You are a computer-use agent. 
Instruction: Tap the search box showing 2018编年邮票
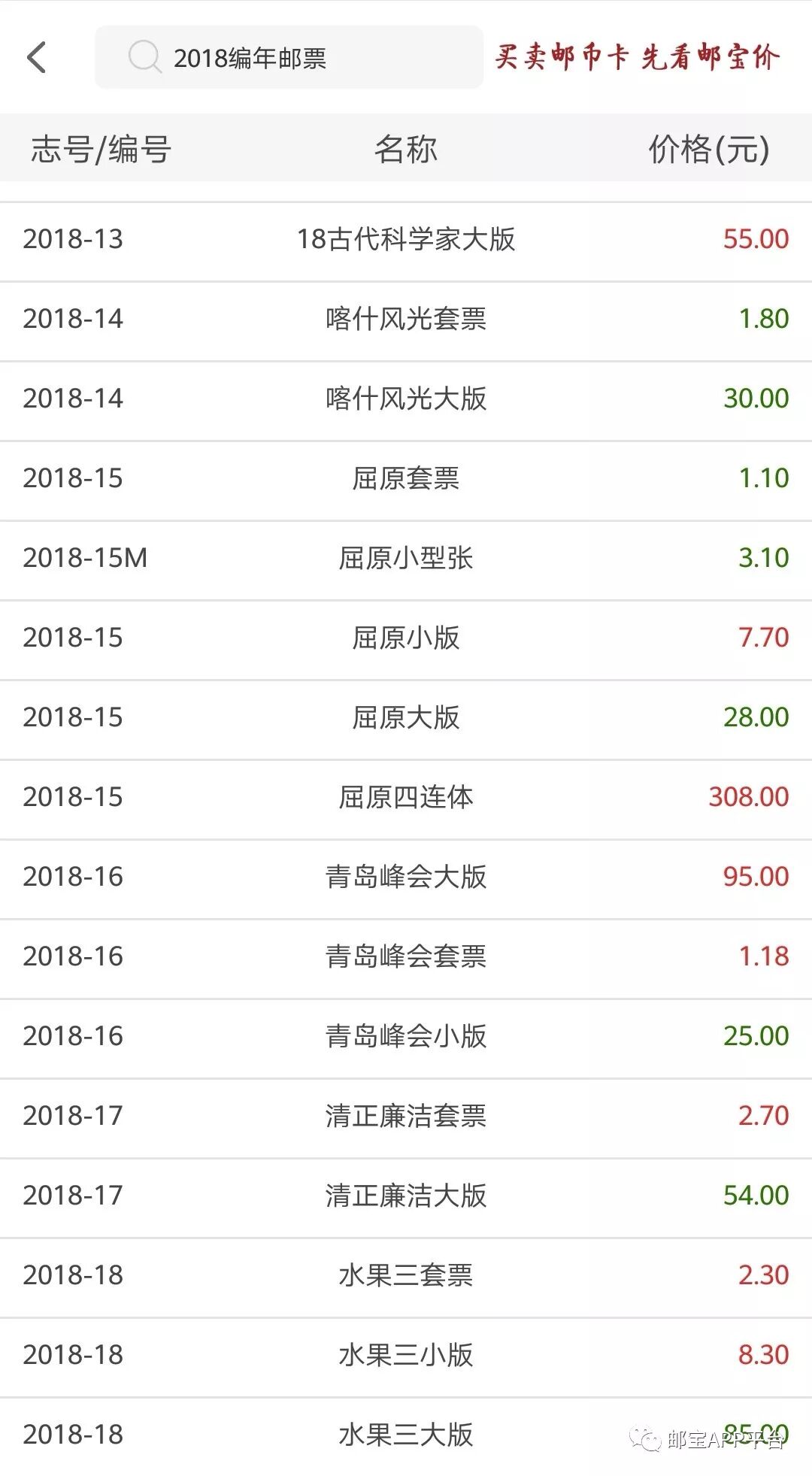(289, 58)
